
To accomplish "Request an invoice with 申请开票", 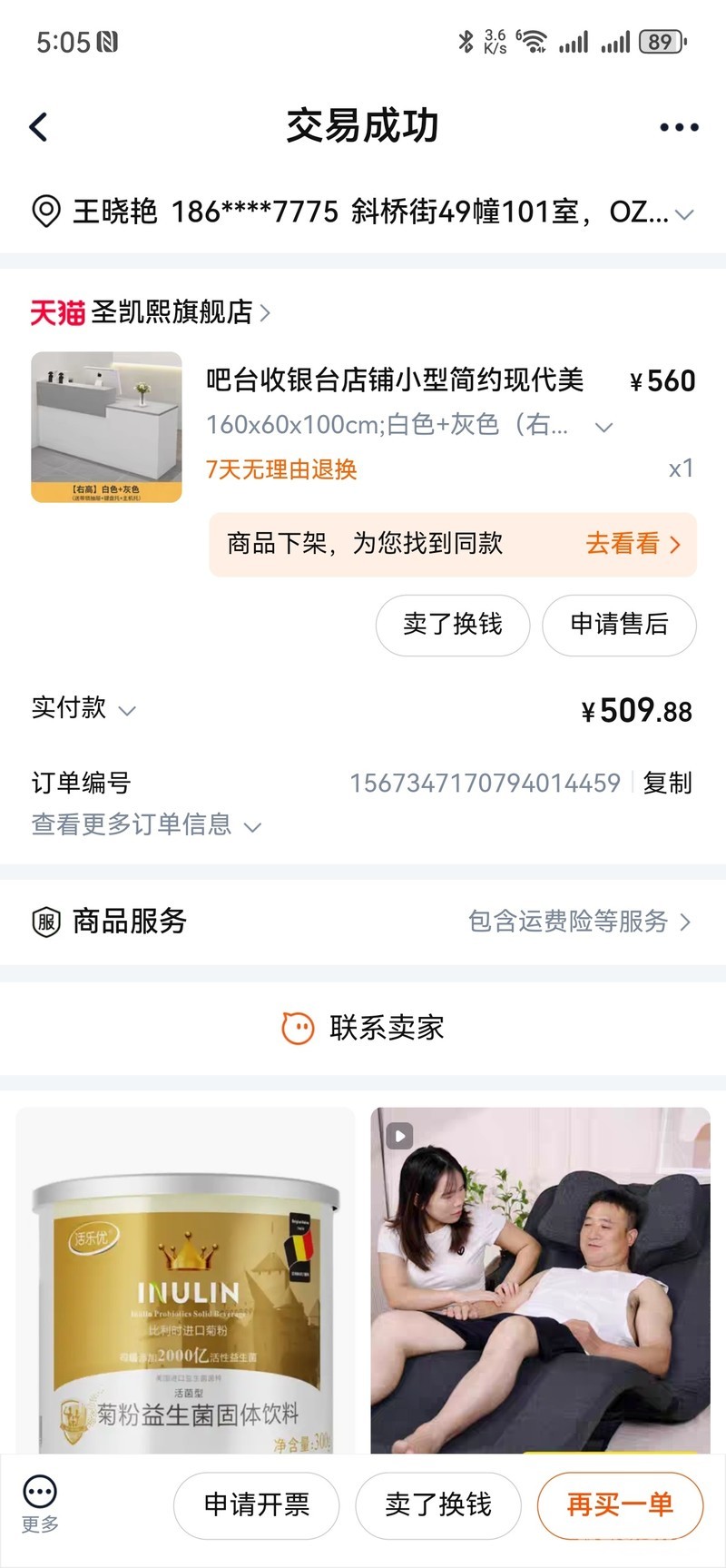I will [256, 1505].
